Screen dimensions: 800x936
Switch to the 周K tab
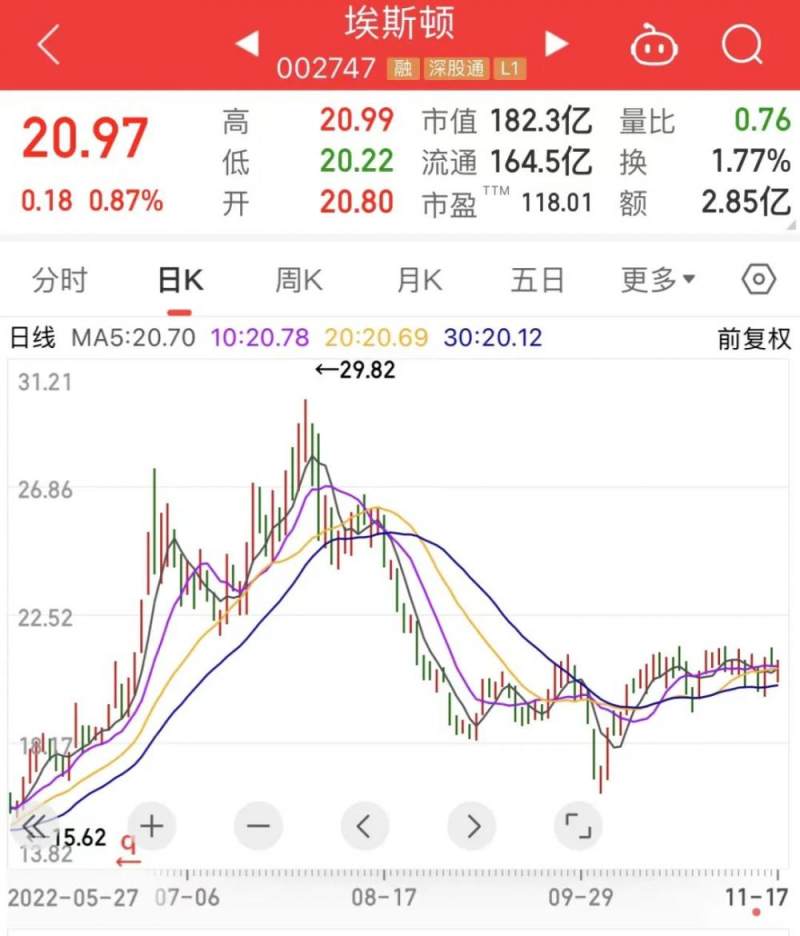pyautogui.click(x=299, y=281)
